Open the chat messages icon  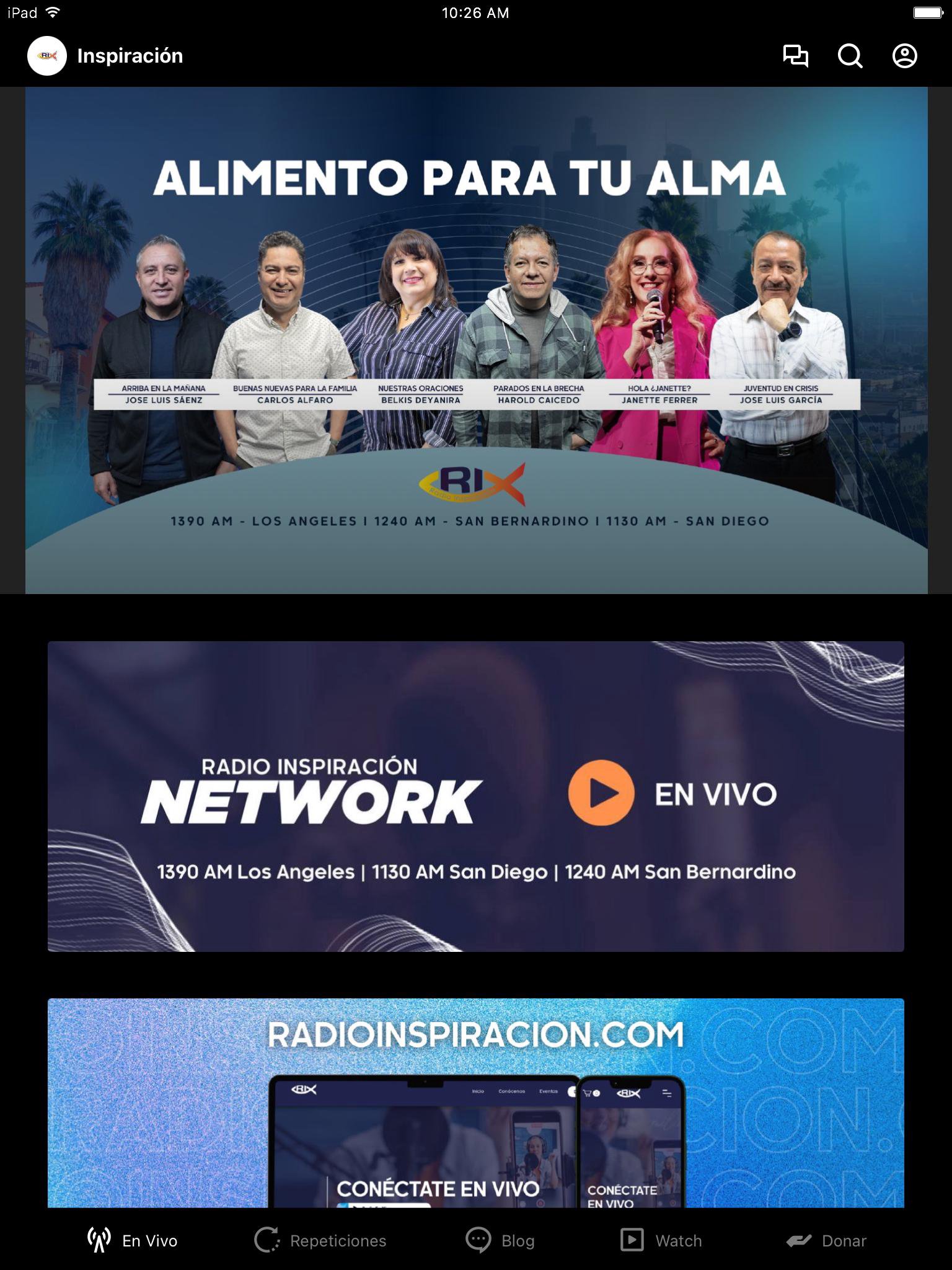tap(795, 56)
